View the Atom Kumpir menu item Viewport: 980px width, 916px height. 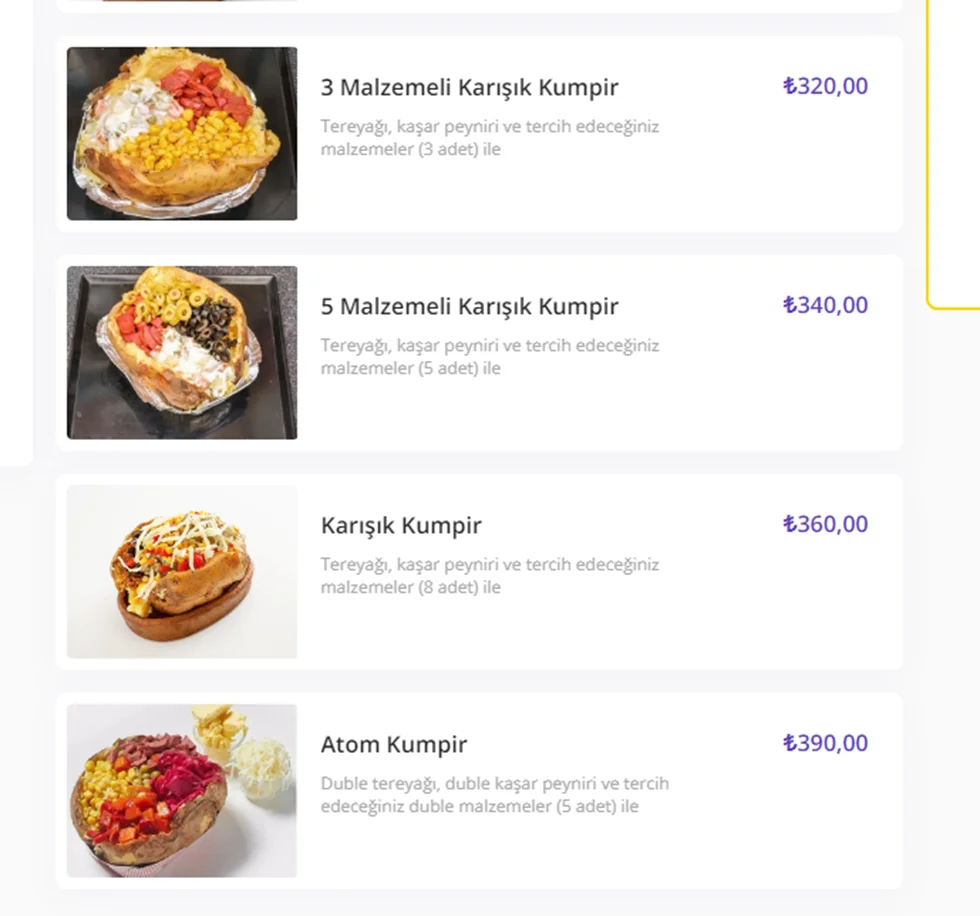[394, 745]
